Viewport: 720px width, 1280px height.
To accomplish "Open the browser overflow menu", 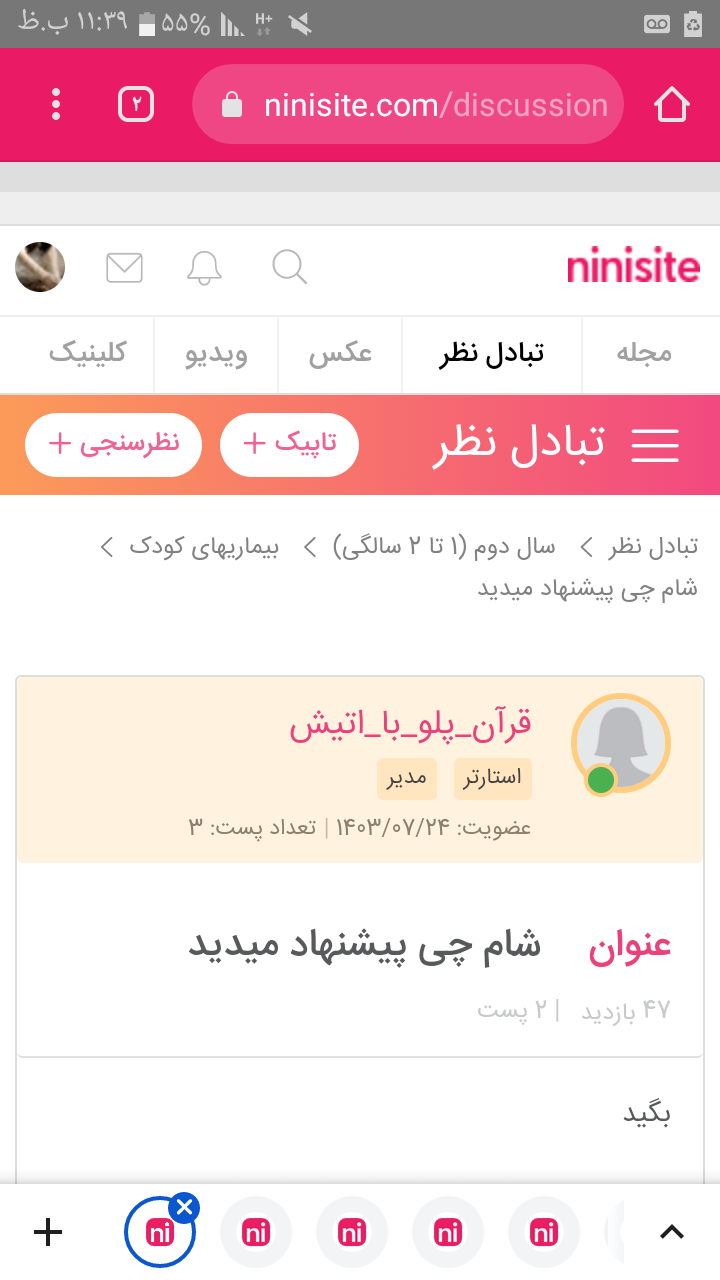I will pyautogui.click(x=56, y=105).
